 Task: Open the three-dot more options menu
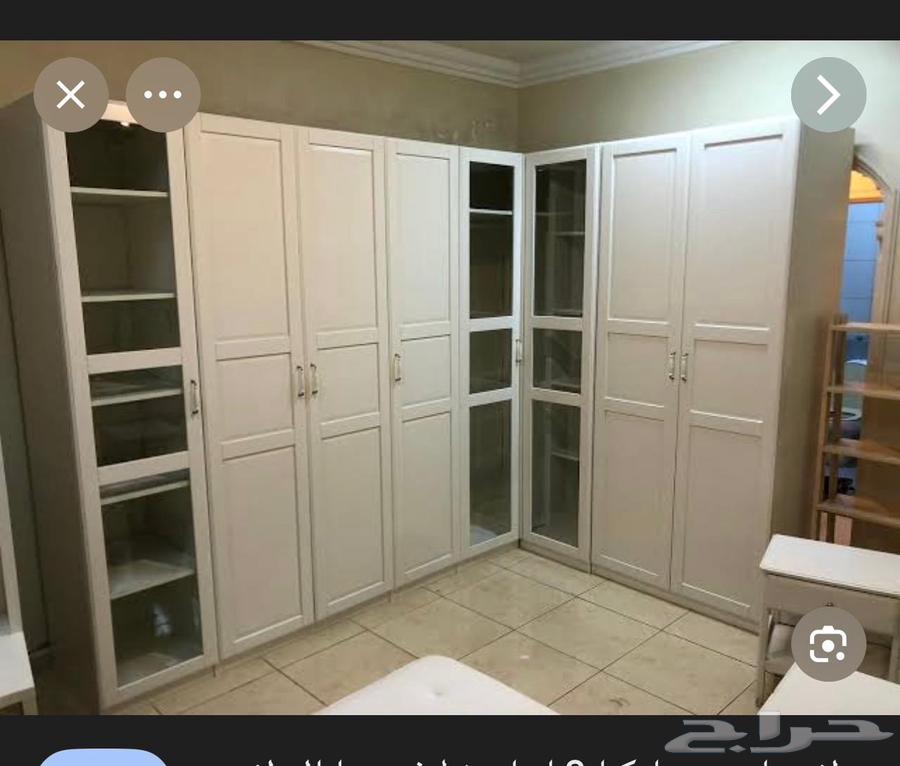pyautogui.click(x=163, y=95)
